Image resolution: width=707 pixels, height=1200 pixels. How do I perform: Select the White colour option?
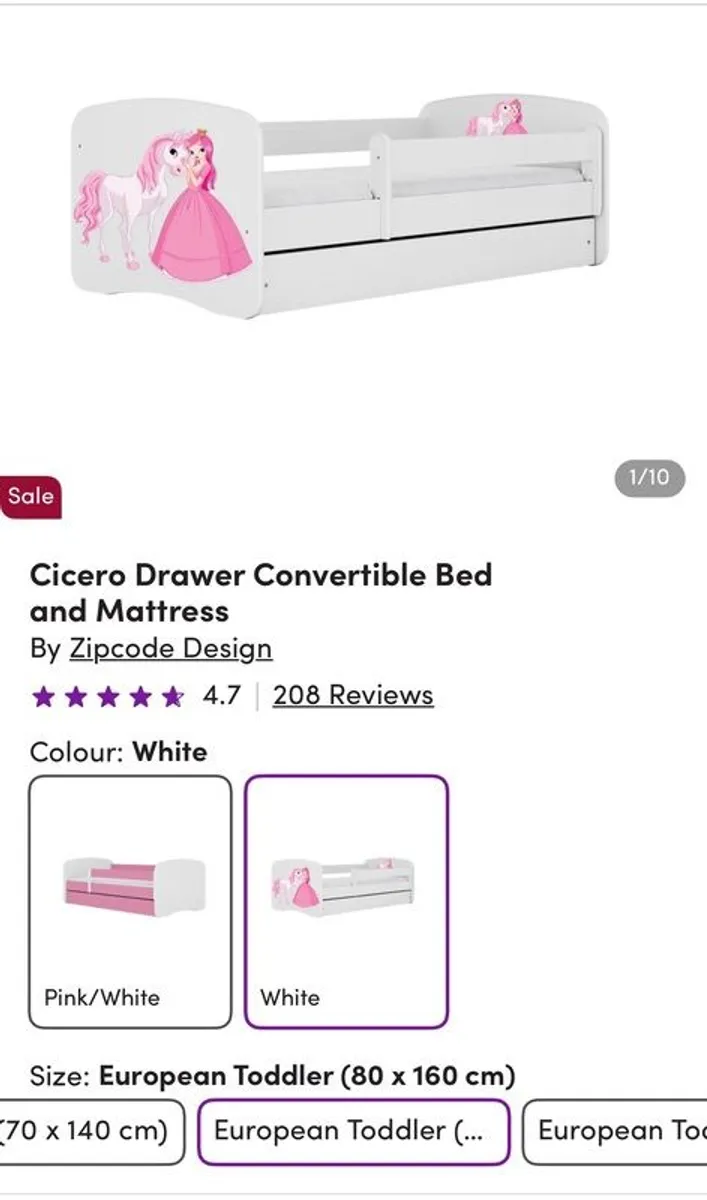click(x=346, y=901)
